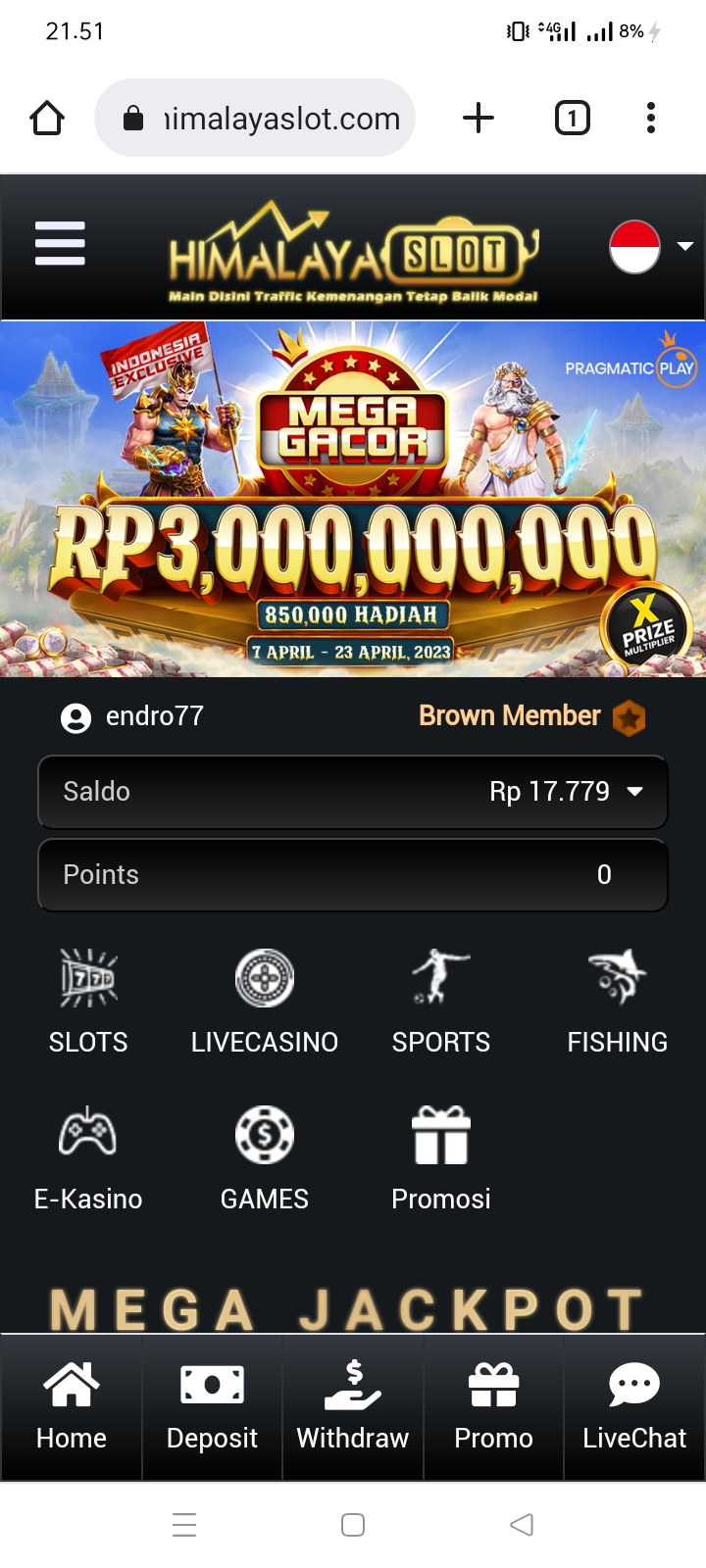Open the GAMES category

(265, 1158)
